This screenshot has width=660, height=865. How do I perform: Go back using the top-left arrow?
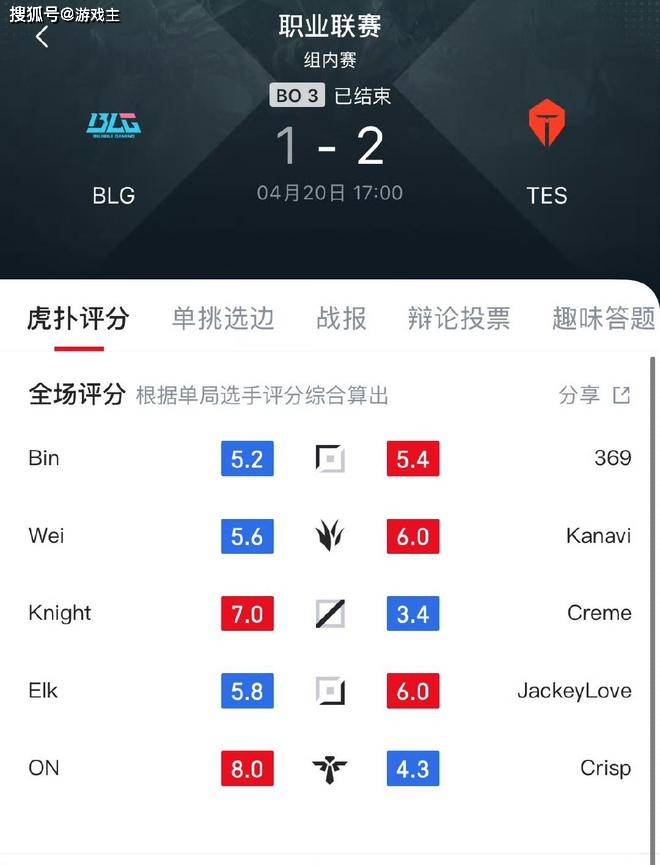click(x=42, y=38)
